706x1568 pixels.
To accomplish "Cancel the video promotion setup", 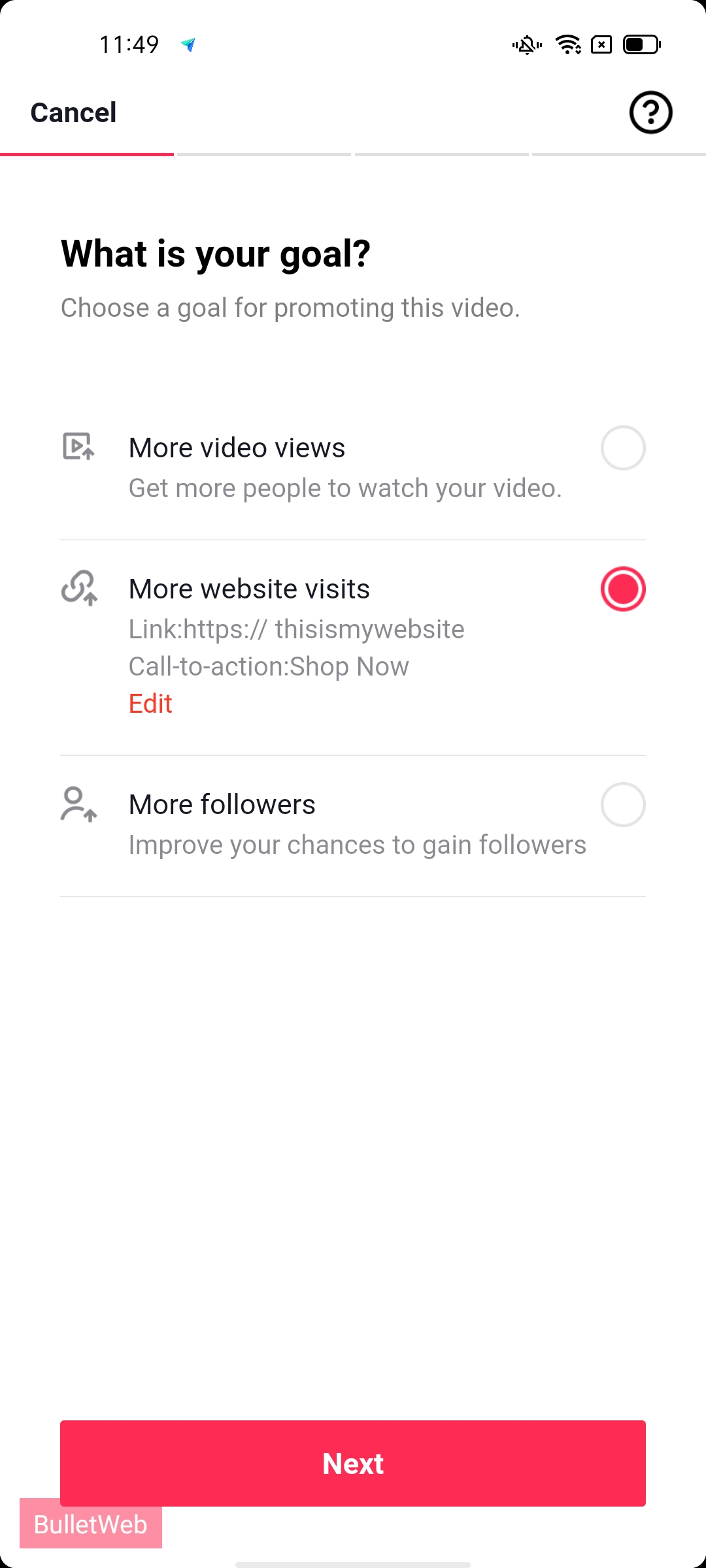I will coord(73,112).
